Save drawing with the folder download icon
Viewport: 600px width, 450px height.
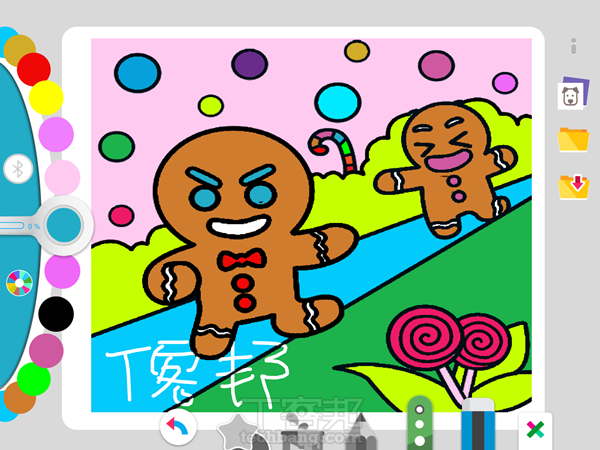click(573, 186)
